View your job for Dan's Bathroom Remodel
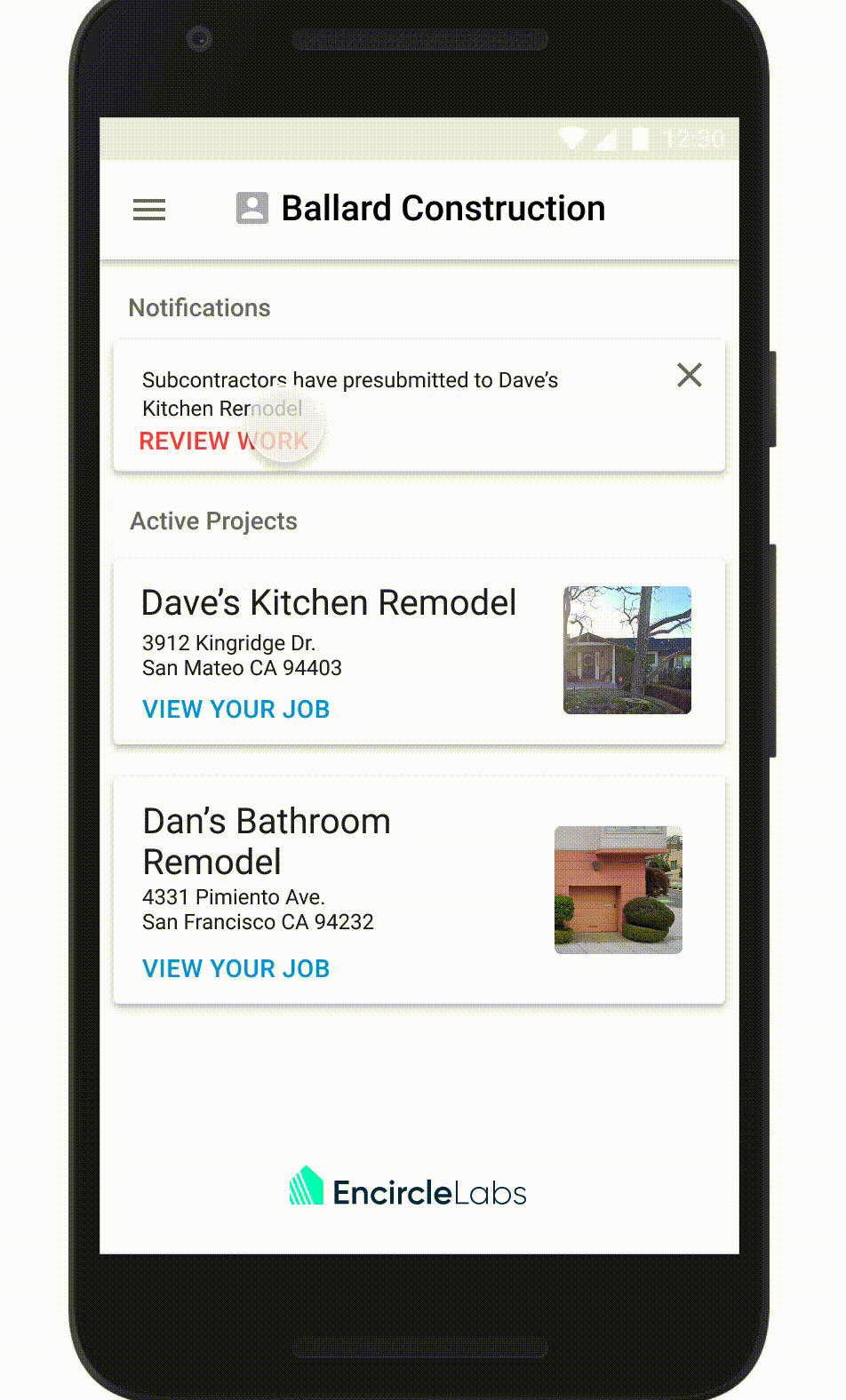 click(235, 968)
